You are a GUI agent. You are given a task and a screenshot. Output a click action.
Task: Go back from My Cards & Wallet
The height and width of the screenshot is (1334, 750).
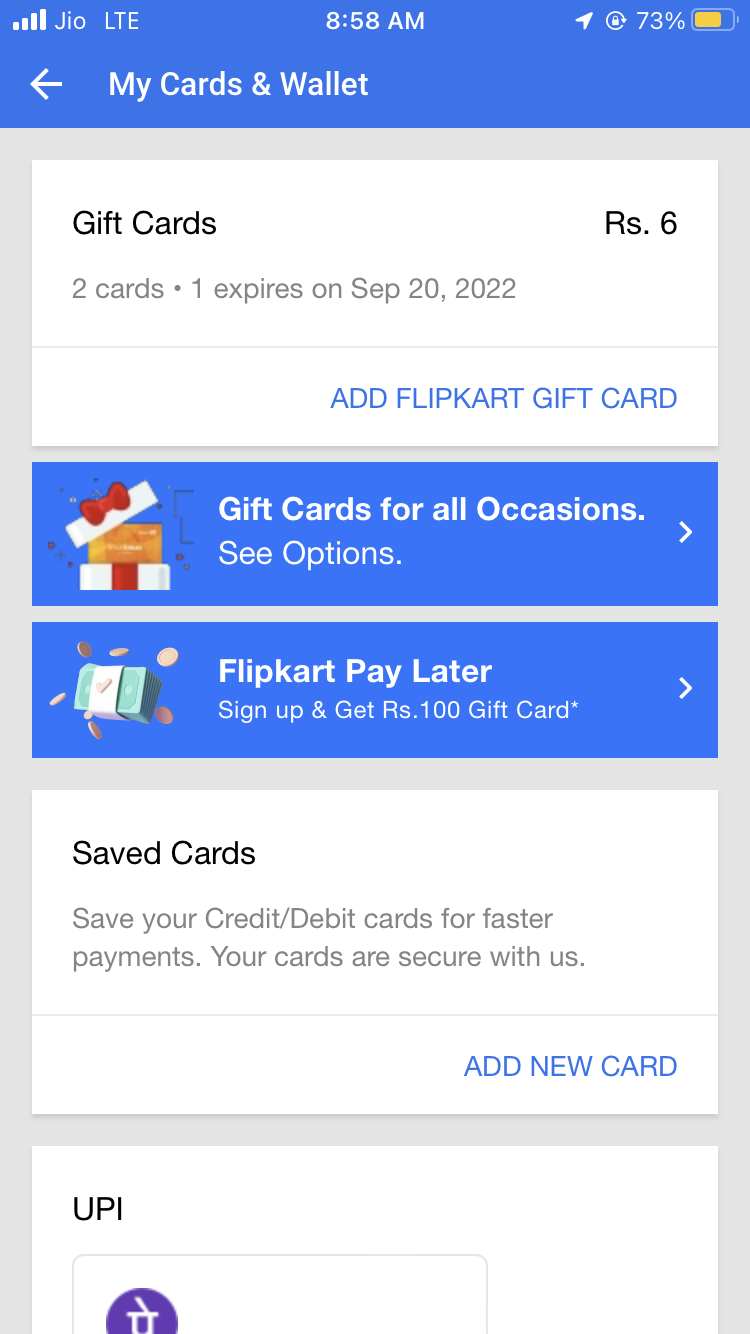(47, 85)
